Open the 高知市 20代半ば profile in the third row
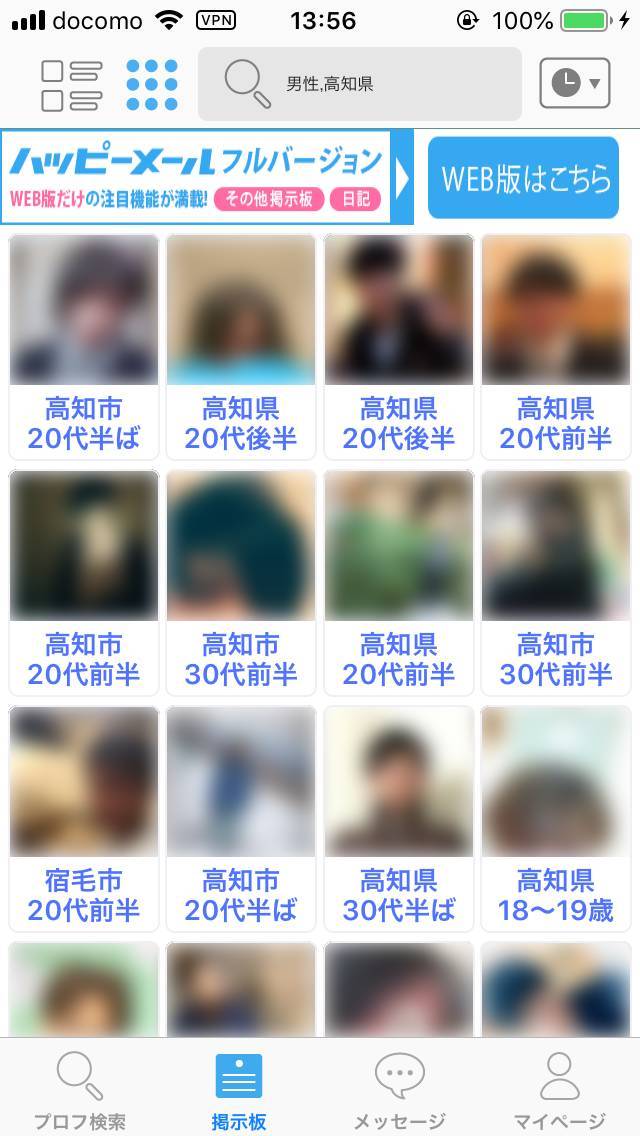 (241, 817)
